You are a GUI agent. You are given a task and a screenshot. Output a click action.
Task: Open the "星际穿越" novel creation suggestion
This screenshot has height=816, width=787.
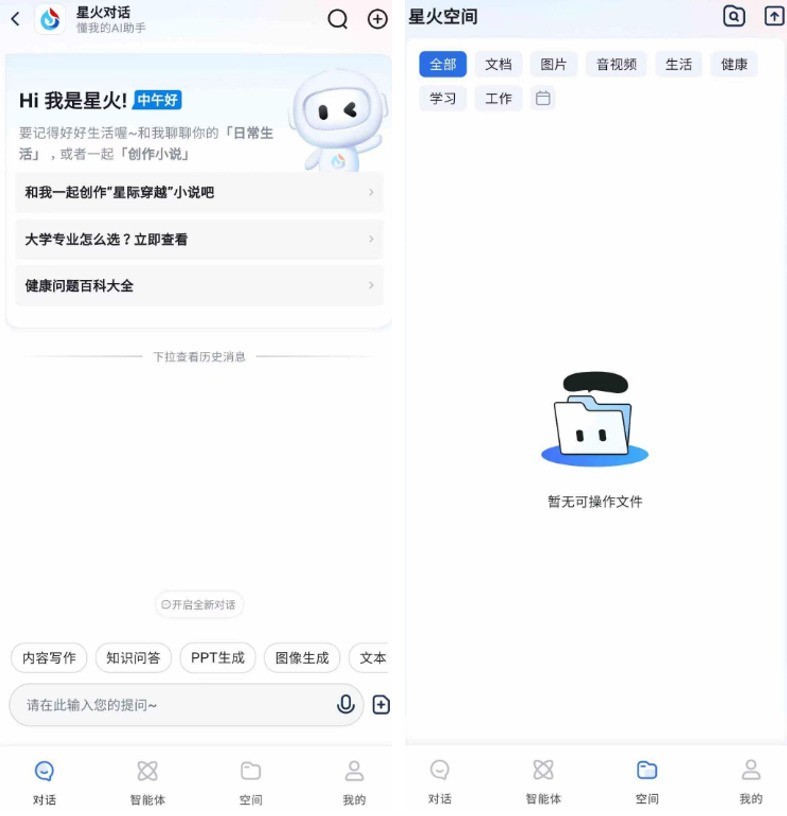pyautogui.click(x=199, y=192)
